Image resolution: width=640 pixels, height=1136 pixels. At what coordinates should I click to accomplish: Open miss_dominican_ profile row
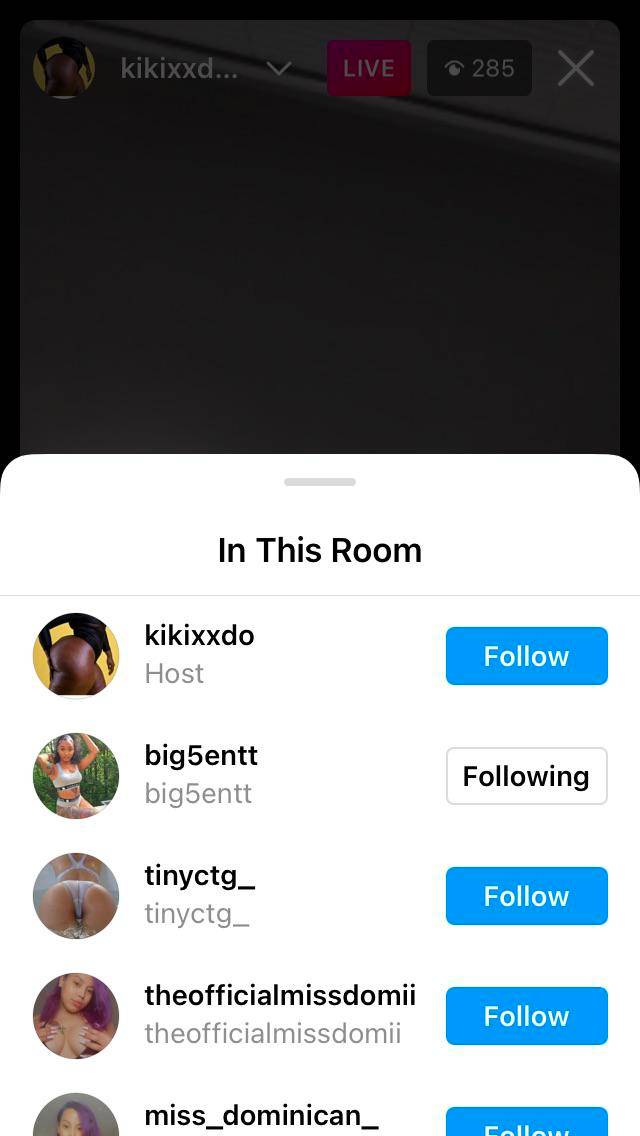(260, 1117)
